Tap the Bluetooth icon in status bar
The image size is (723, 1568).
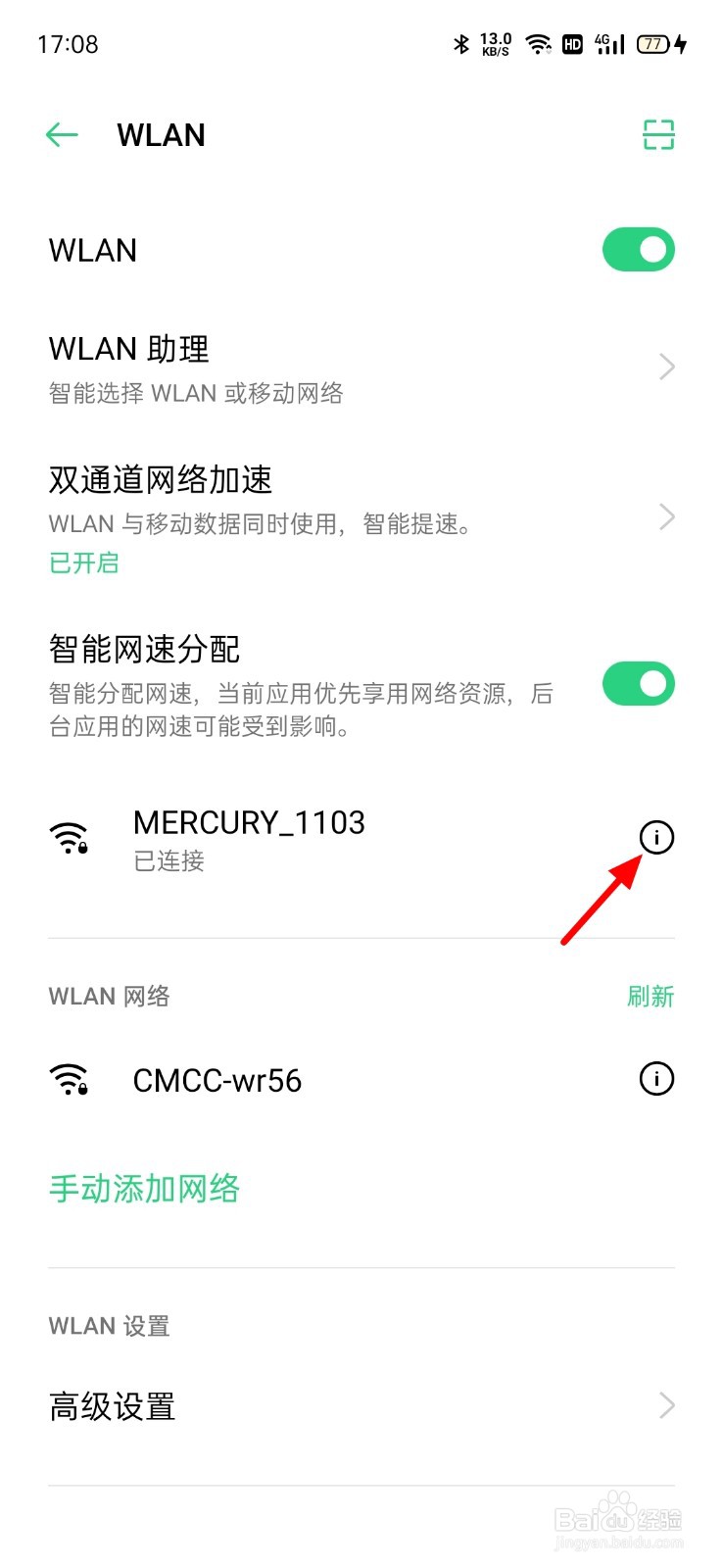[x=459, y=43]
